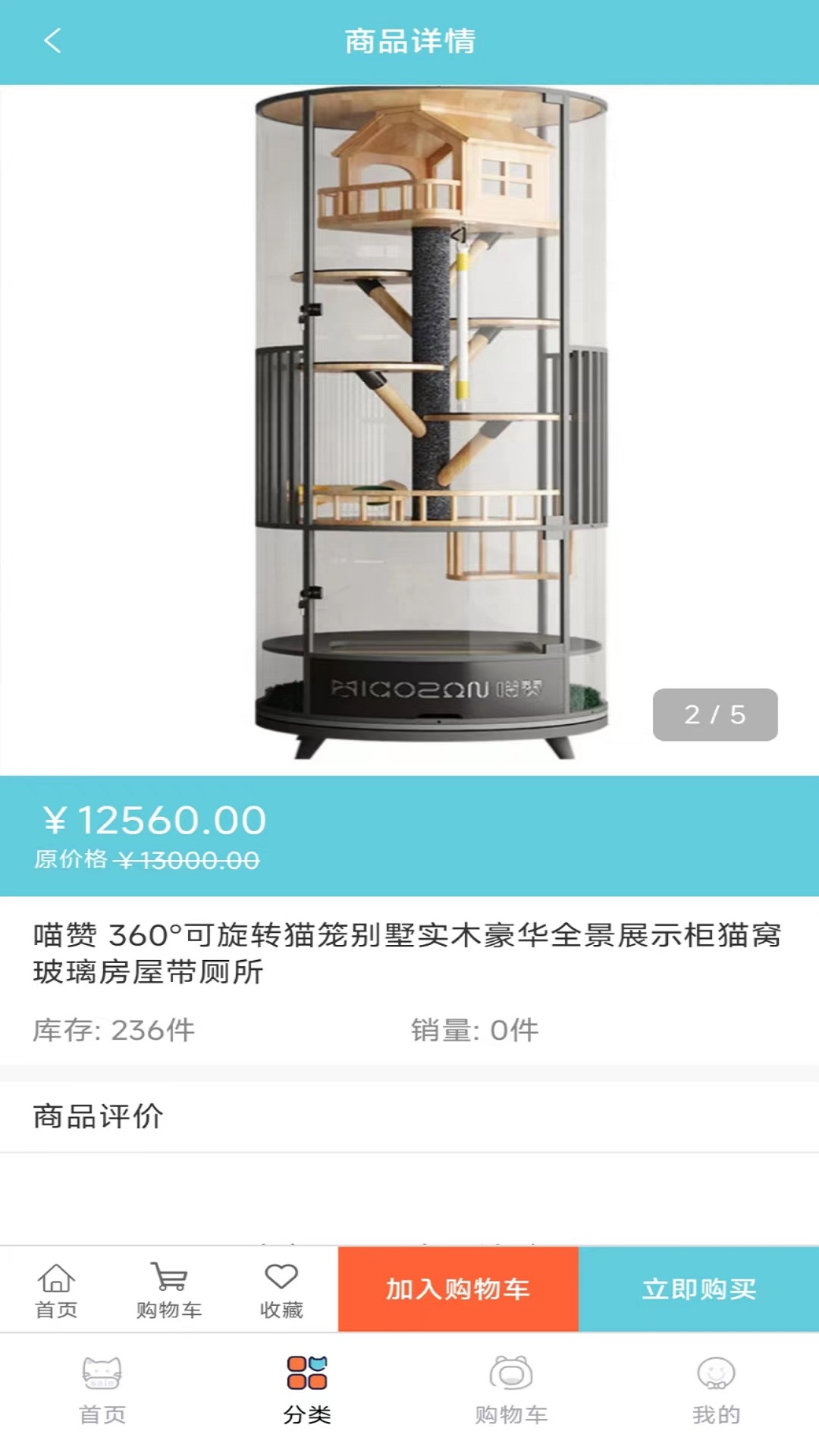This screenshot has width=819, height=1456.
Task: Click the orange 加入购物车 button
Action: [x=458, y=1287]
